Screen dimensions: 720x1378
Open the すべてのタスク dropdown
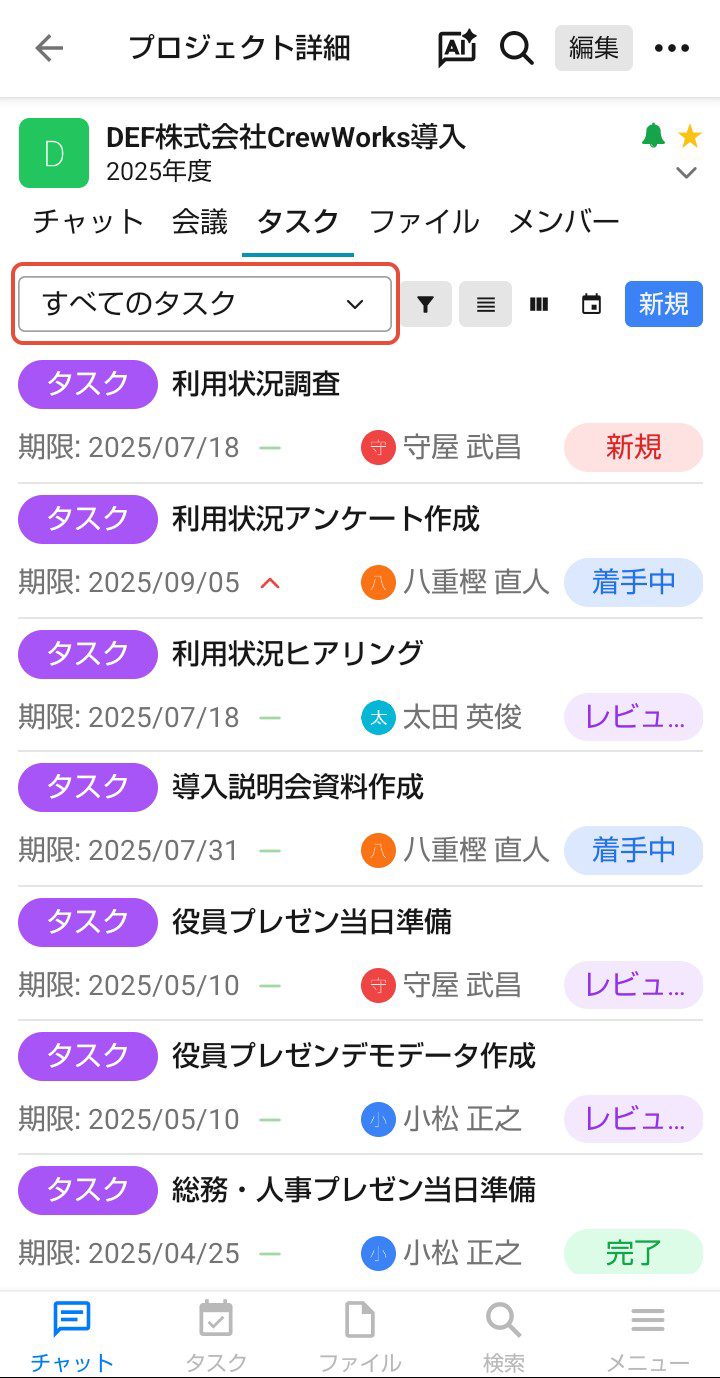pos(205,304)
